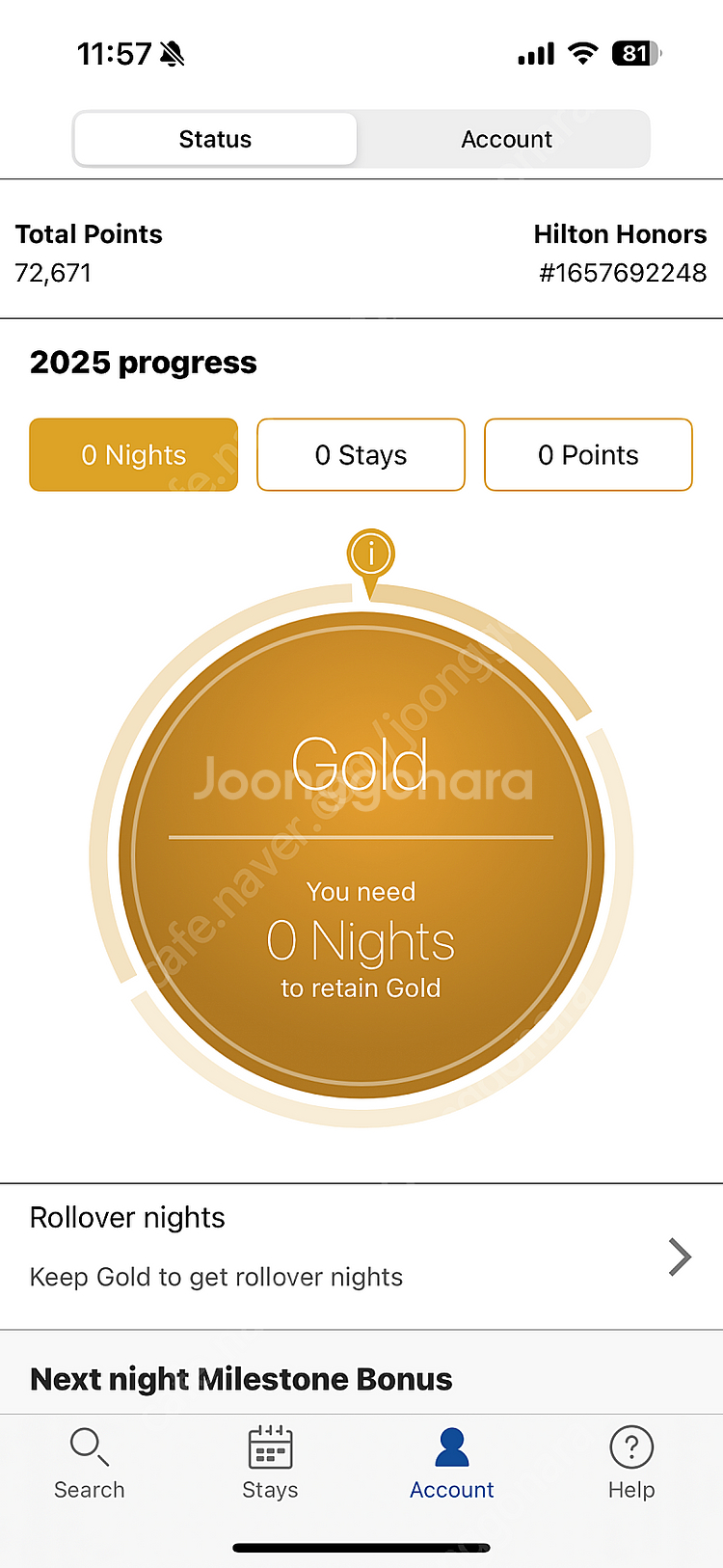Go to the Search tab
723x1568 pixels.
[x=90, y=1464]
